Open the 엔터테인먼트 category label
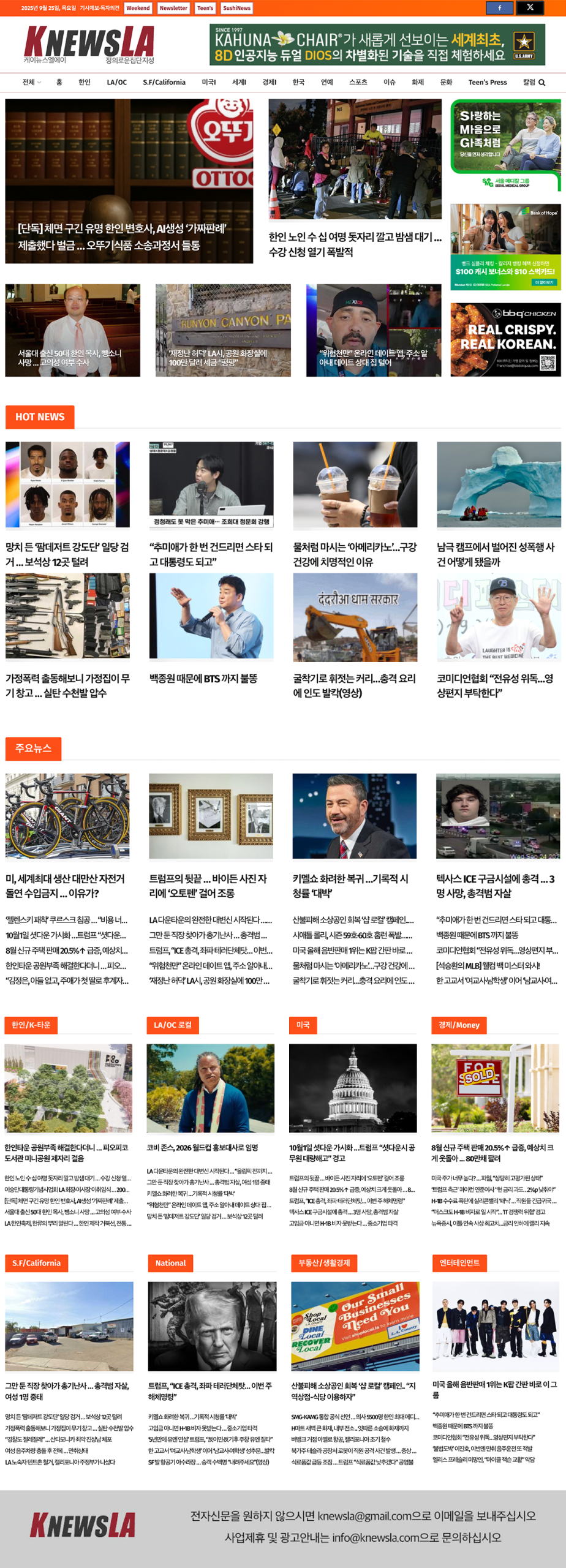Viewport: 566px width, 1568px height. pos(459,1263)
